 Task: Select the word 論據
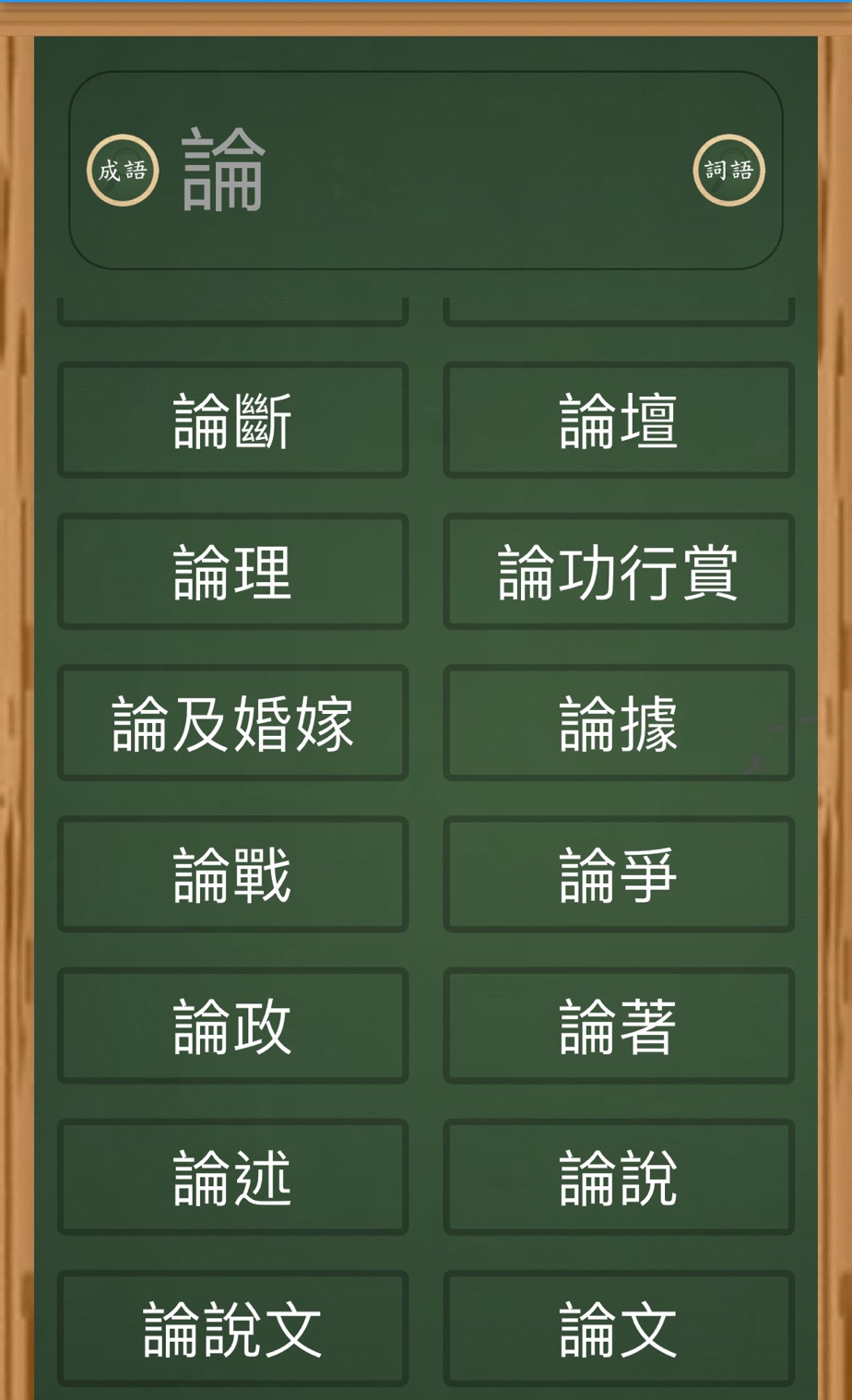tap(618, 723)
